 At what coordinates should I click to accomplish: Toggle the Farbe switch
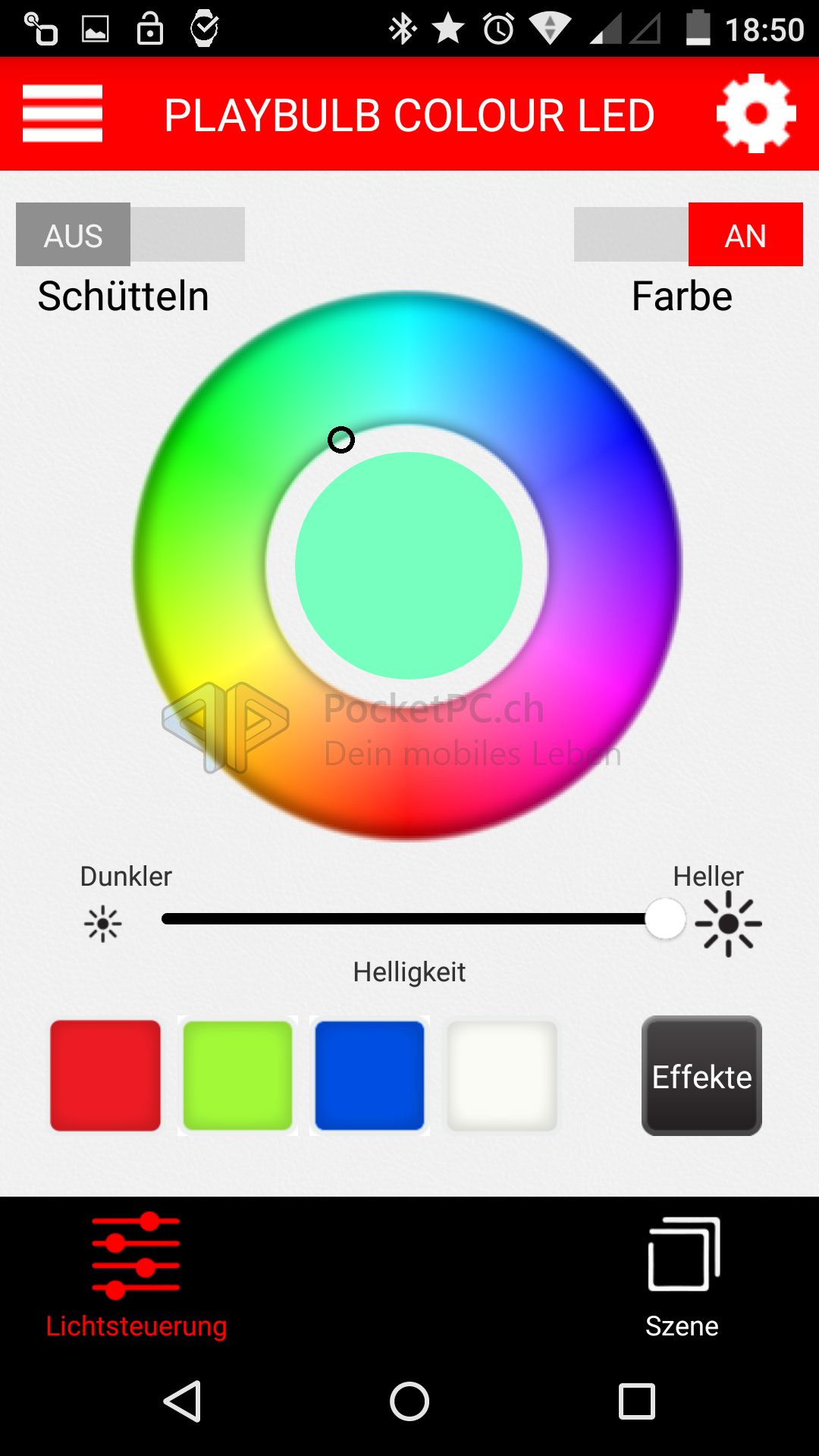[x=688, y=234]
